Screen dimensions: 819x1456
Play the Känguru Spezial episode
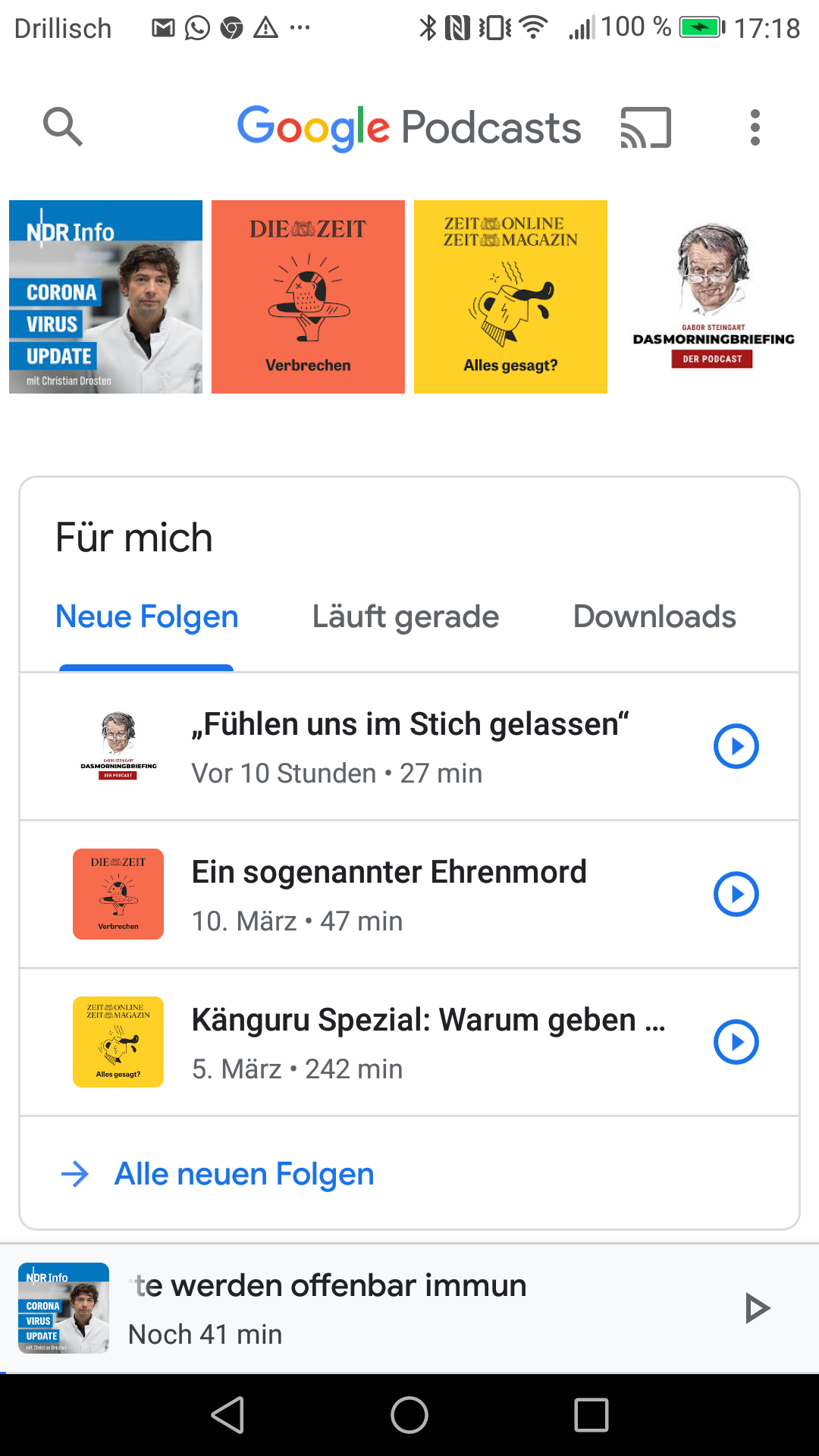736,1042
